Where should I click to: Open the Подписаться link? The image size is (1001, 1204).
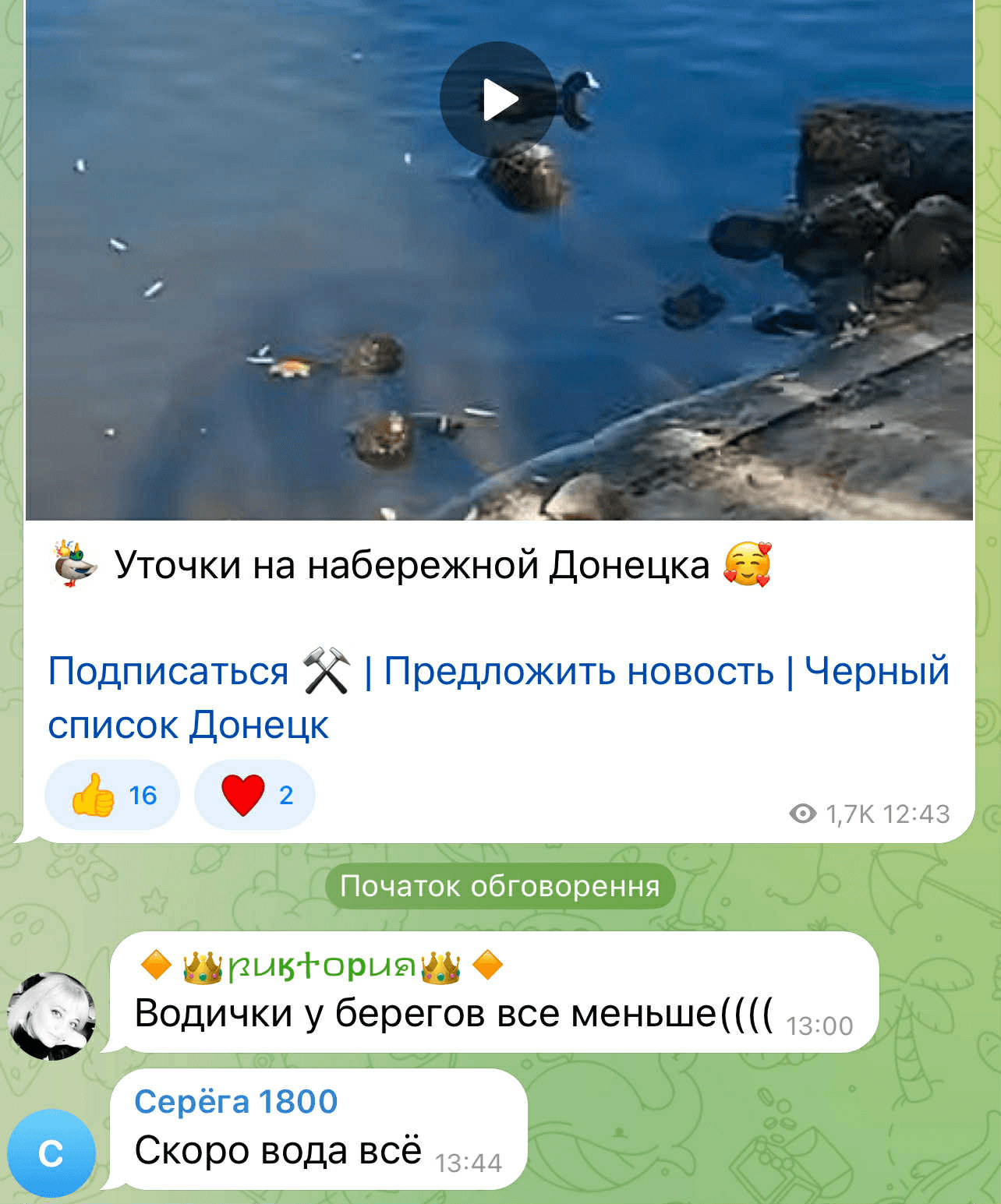(168, 671)
